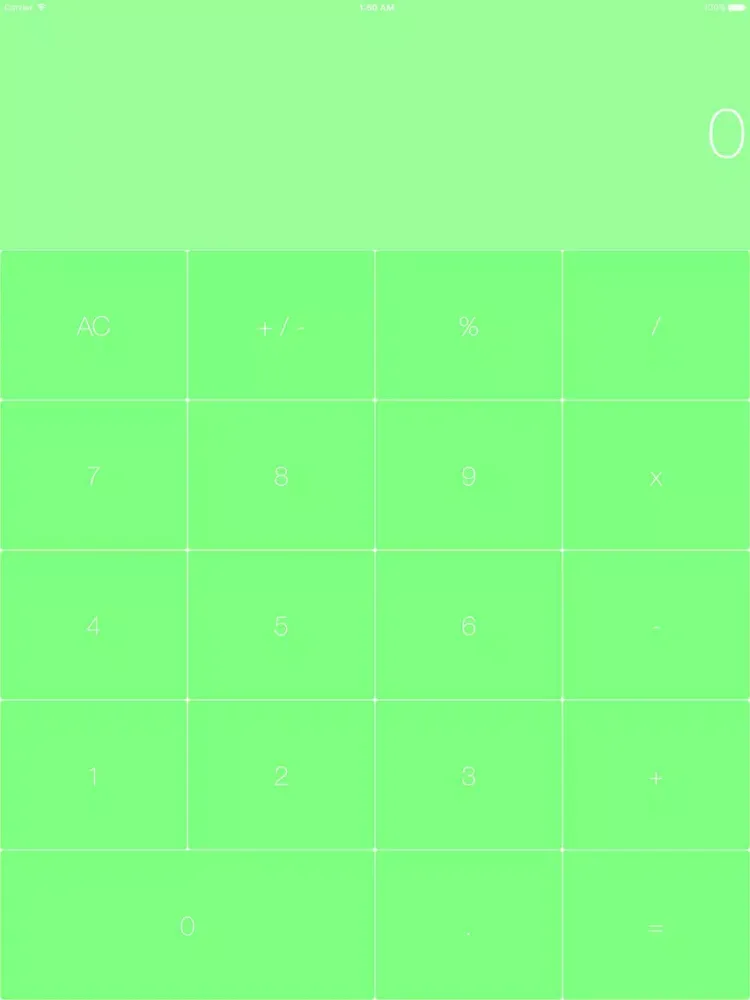Enter the digit 6
750x1000 pixels.
[x=468, y=626]
